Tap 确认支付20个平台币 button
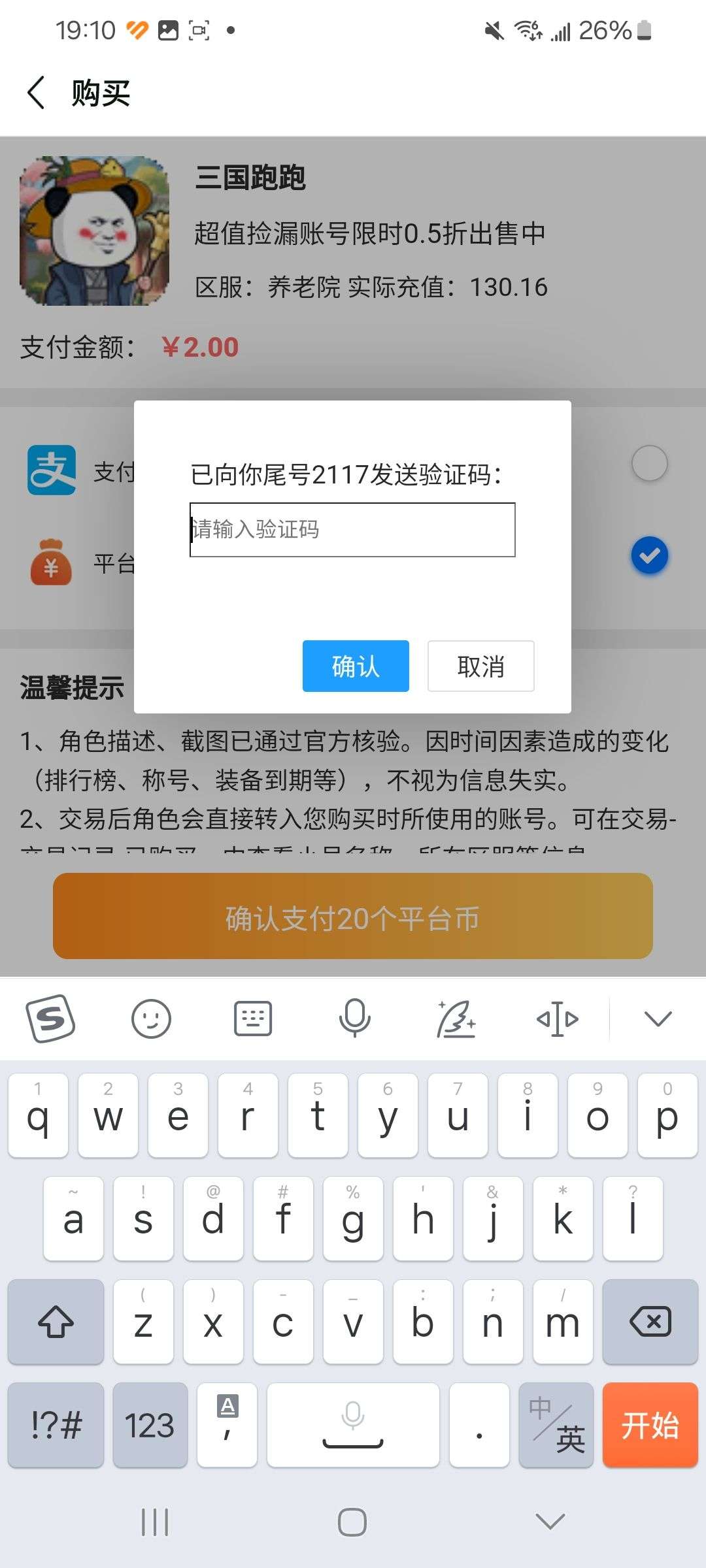Screen dimensions: 706x1568 352,917
